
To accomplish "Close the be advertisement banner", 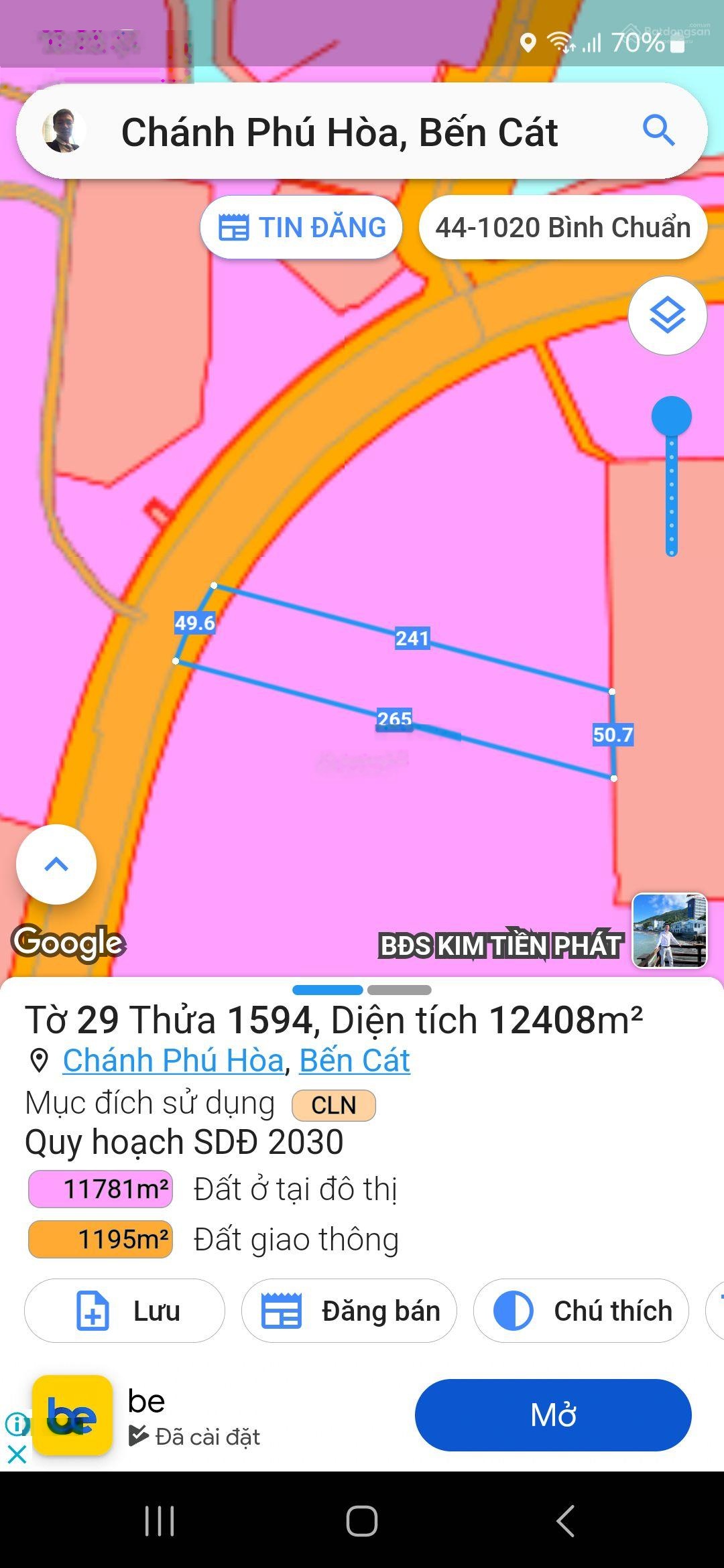I will click(17, 1454).
